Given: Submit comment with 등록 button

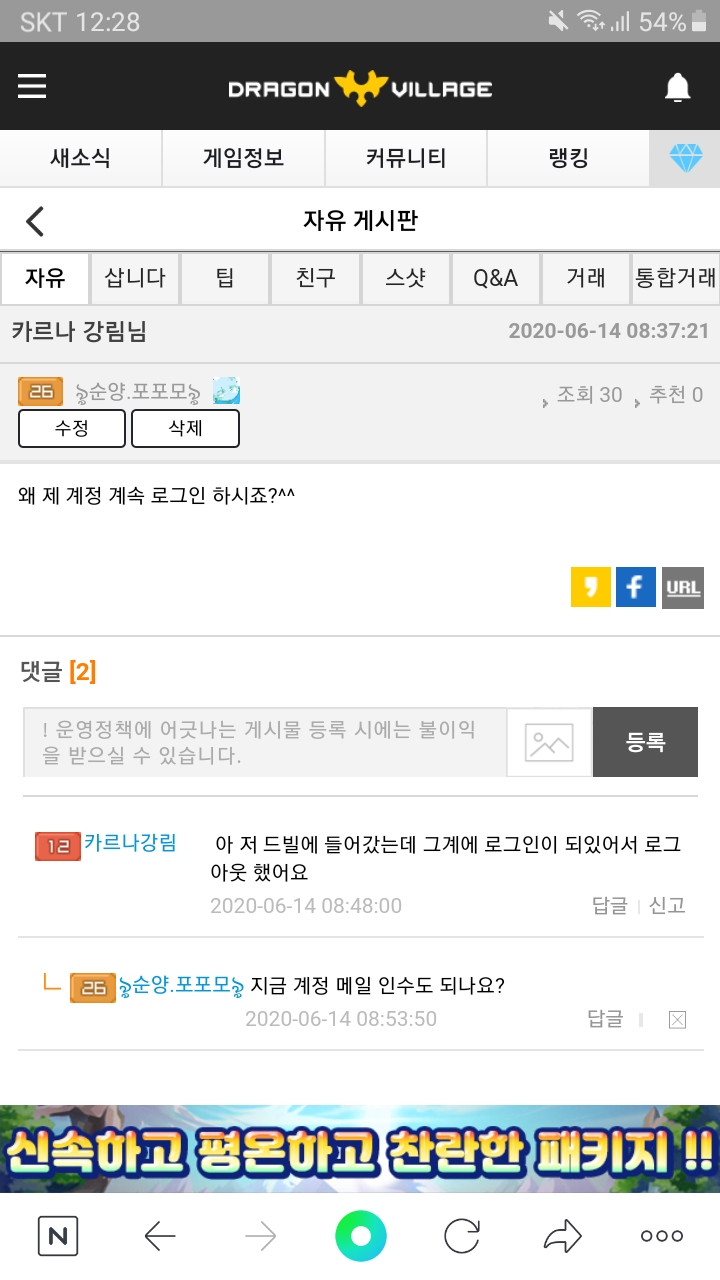Looking at the screenshot, I should tap(645, 742).
